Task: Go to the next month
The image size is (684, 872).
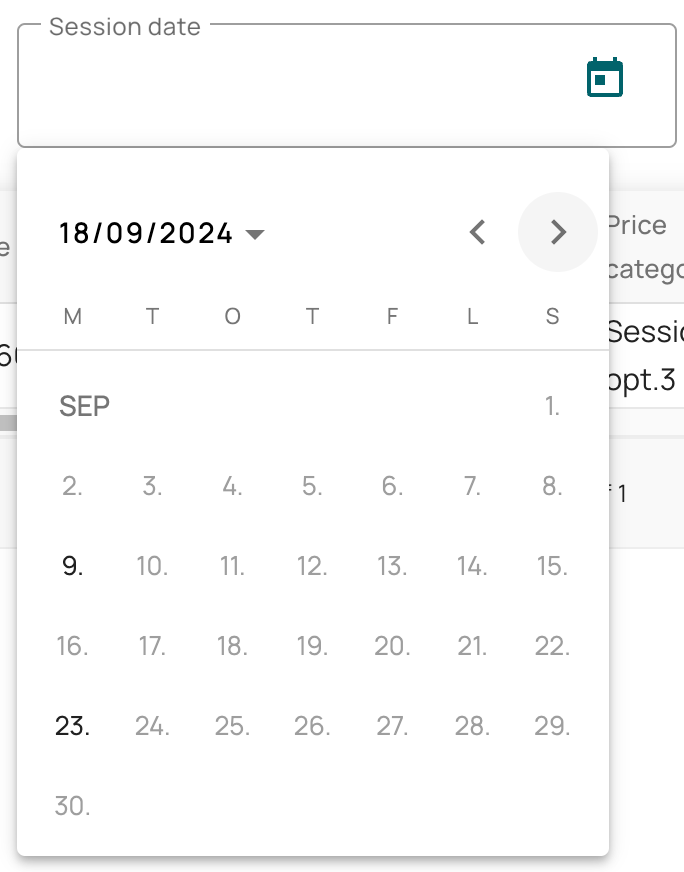Action: (558, 233)
